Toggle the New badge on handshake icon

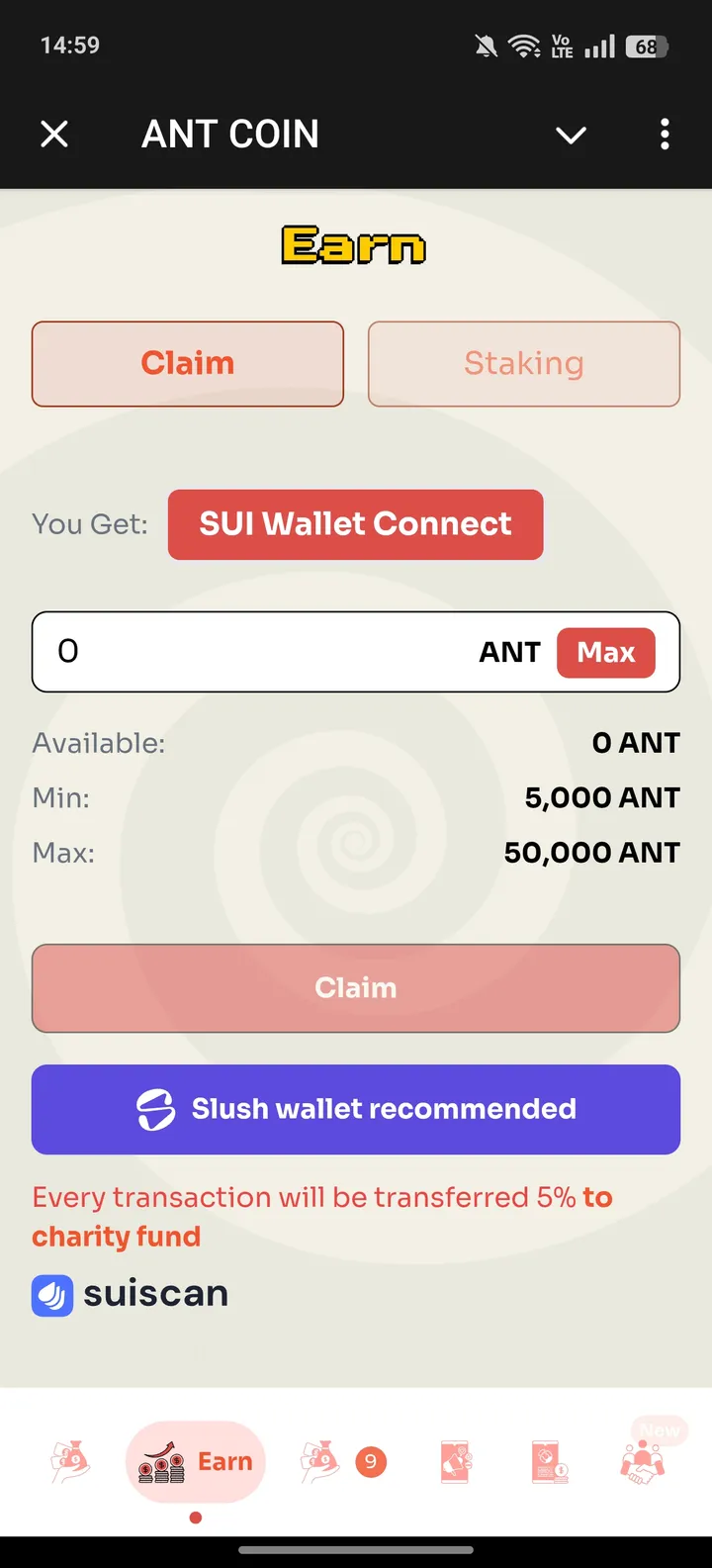click(658, 1430)
